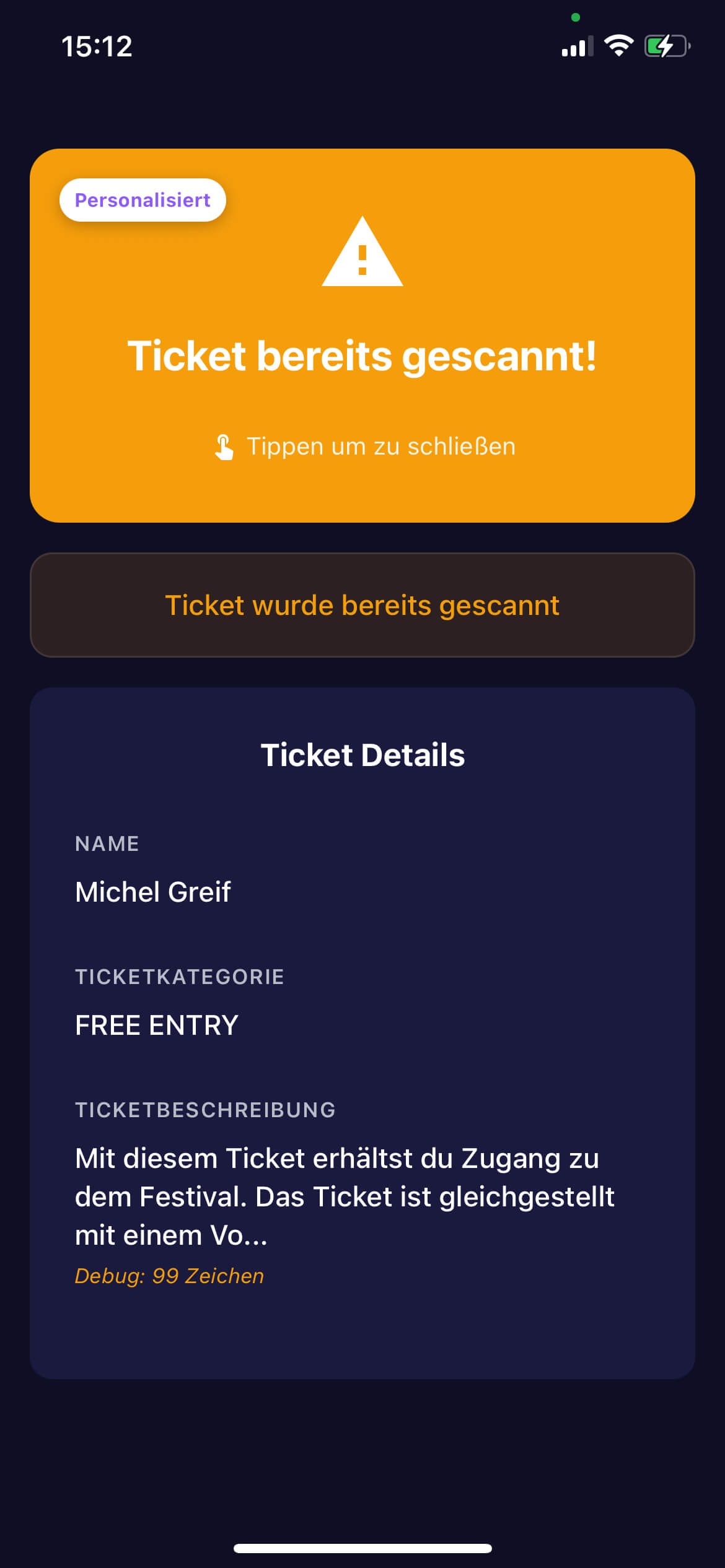
Task: Tap 'Ticket wurde bereits gescannt' message
Action: [x=362, y=605]
